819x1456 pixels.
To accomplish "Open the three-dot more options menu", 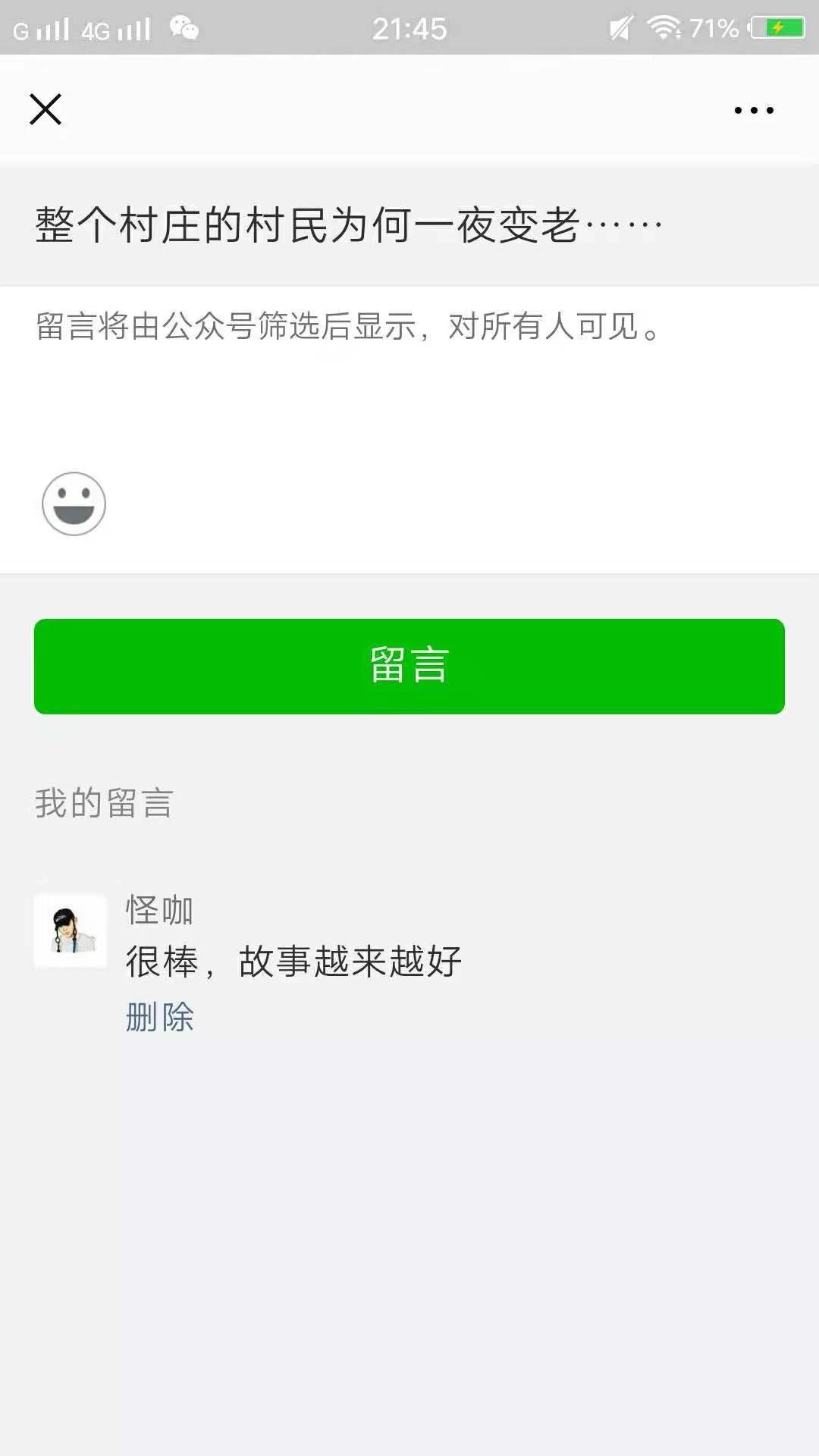I will click(754, 111).
